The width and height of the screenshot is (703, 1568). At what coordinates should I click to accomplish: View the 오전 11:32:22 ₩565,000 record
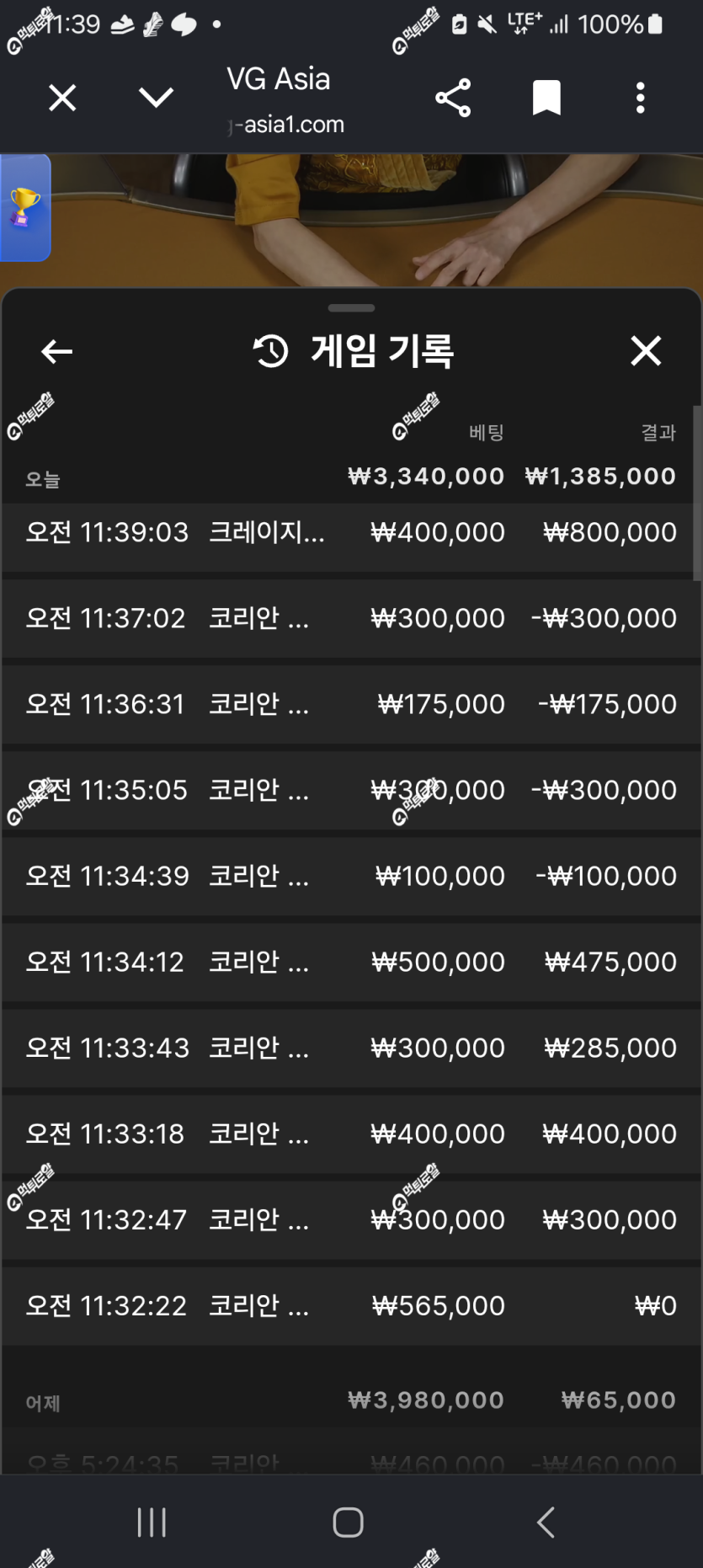(x=351, y=1305)
